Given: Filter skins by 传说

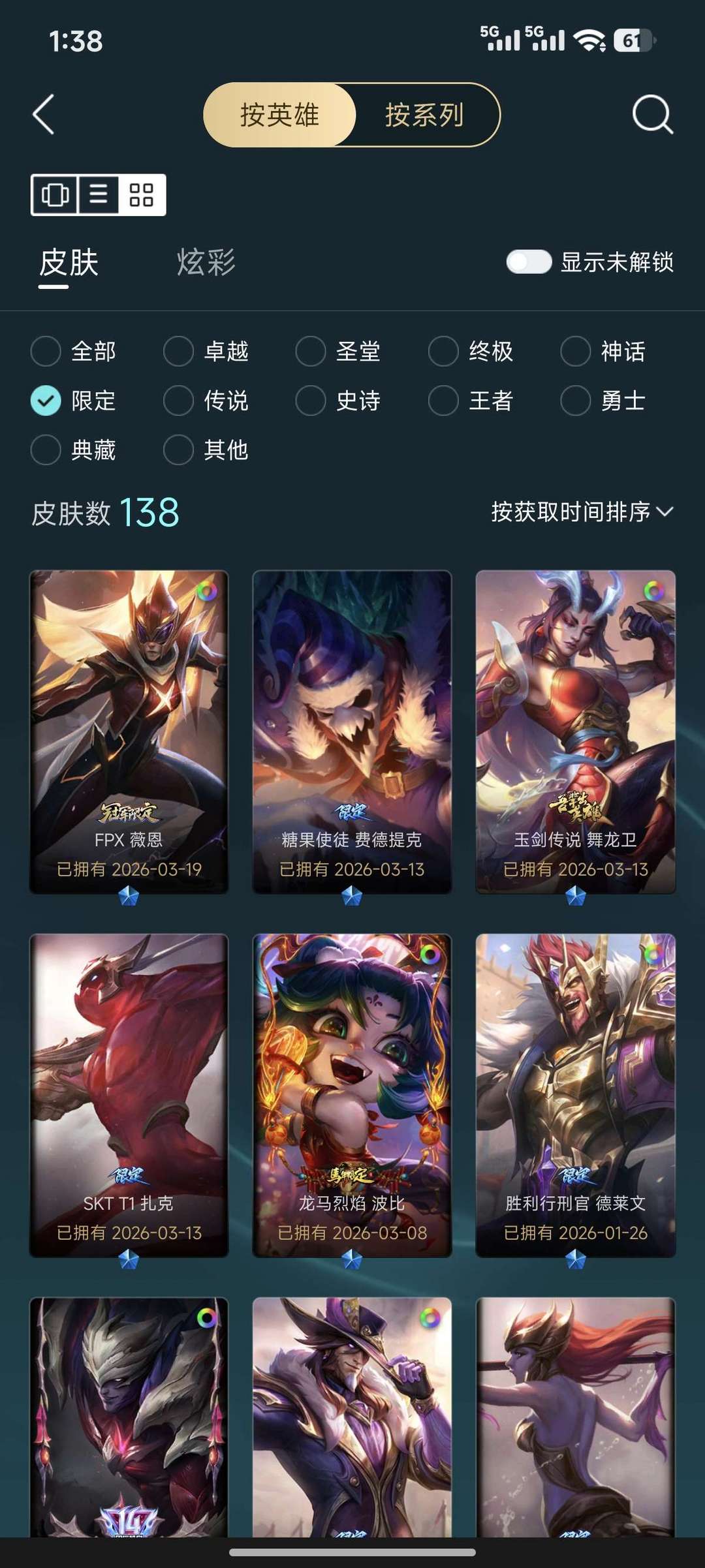Looking at the screenshot, I should 178,401.
